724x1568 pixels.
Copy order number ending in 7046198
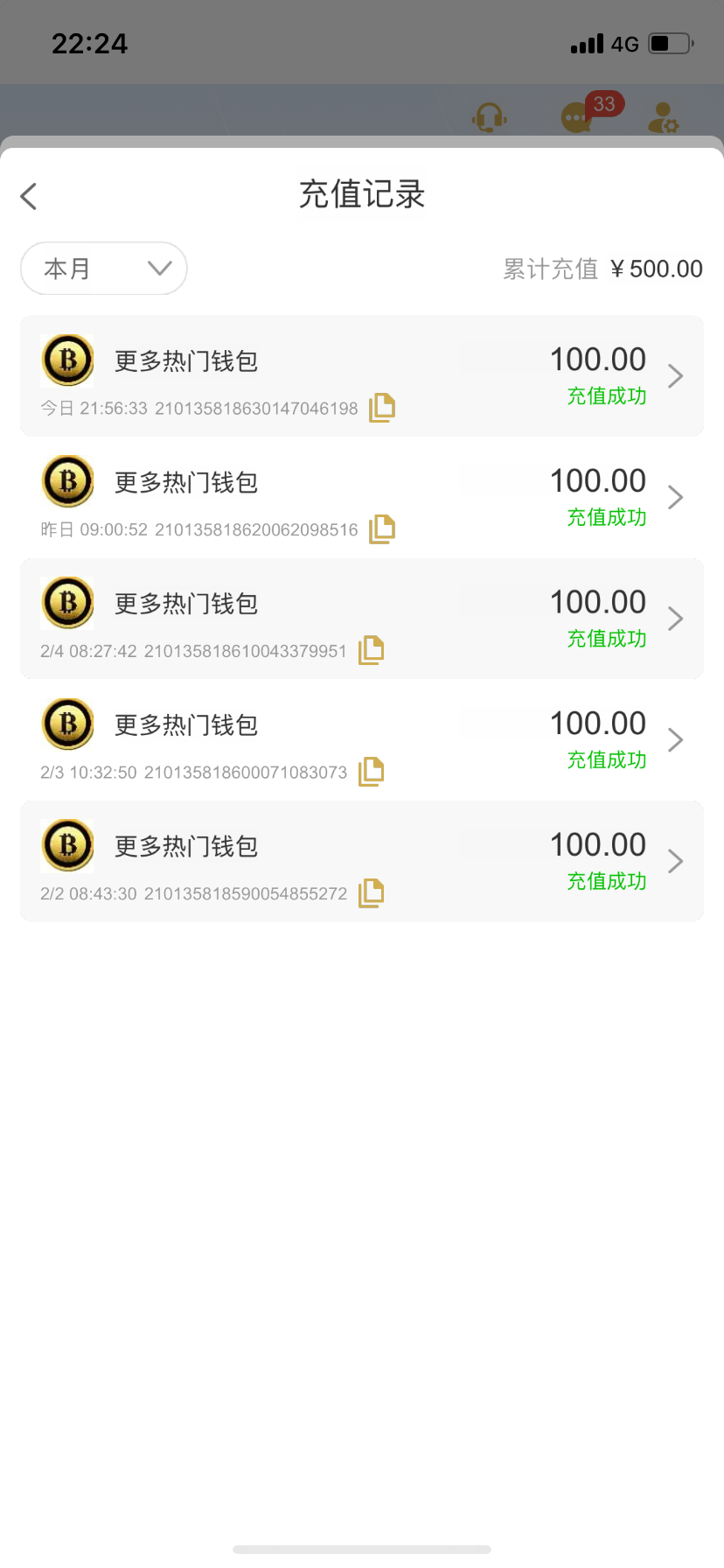[382, 407]
